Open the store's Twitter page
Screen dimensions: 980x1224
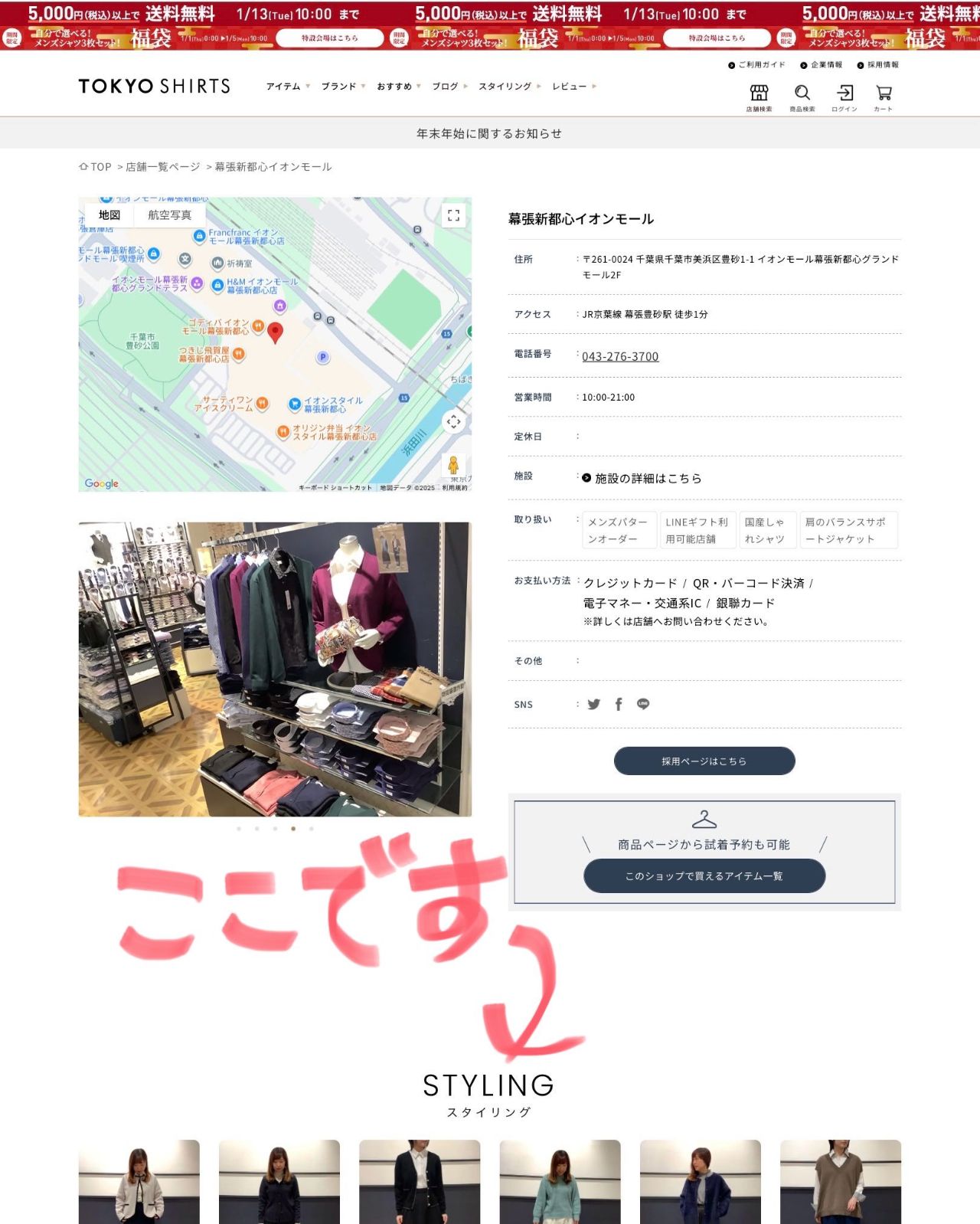coord(594,704)
